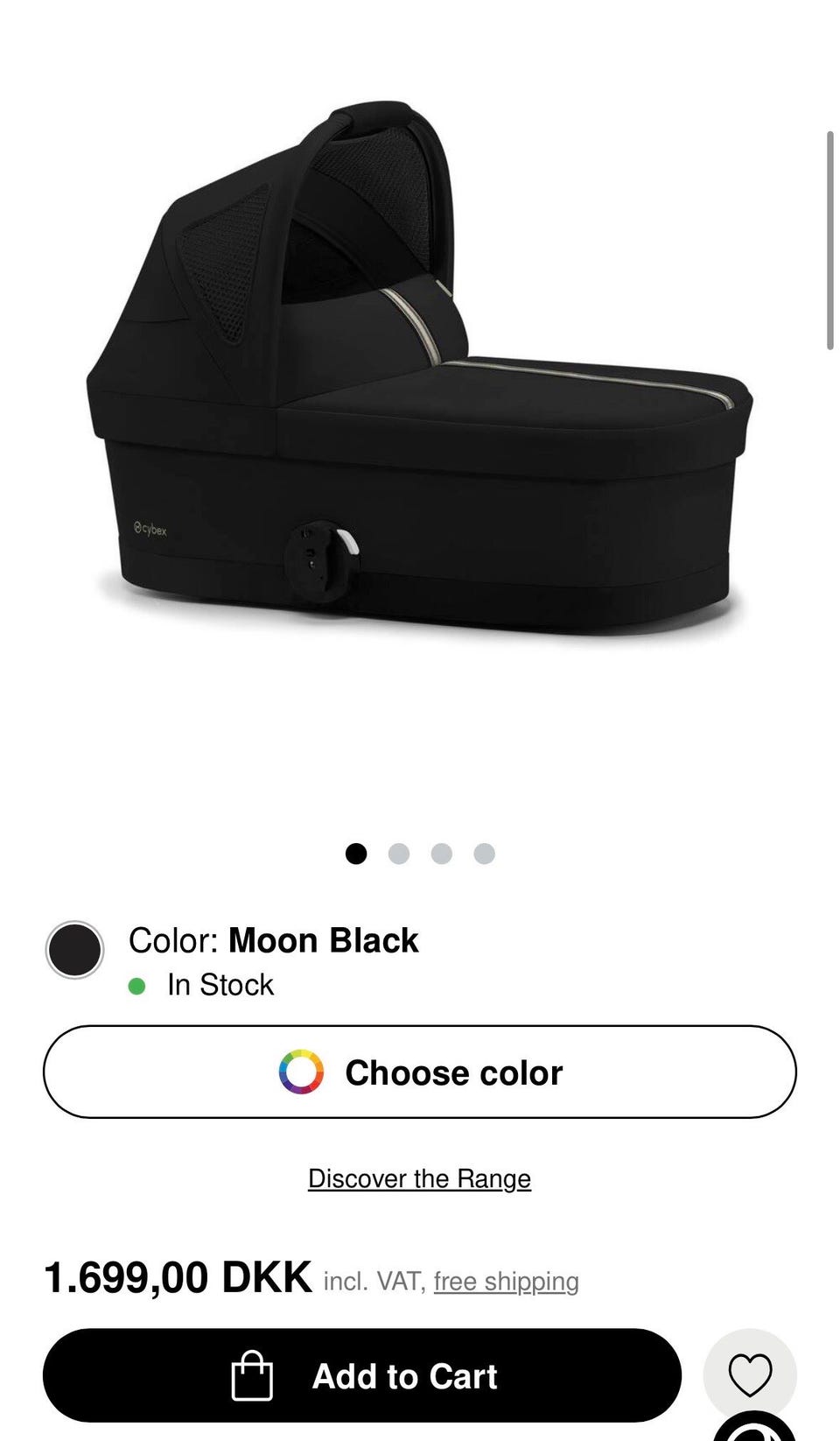Add the carrycot to cart
Viewport: 840px width, 1441px height.
click(x=361, y=1375)
